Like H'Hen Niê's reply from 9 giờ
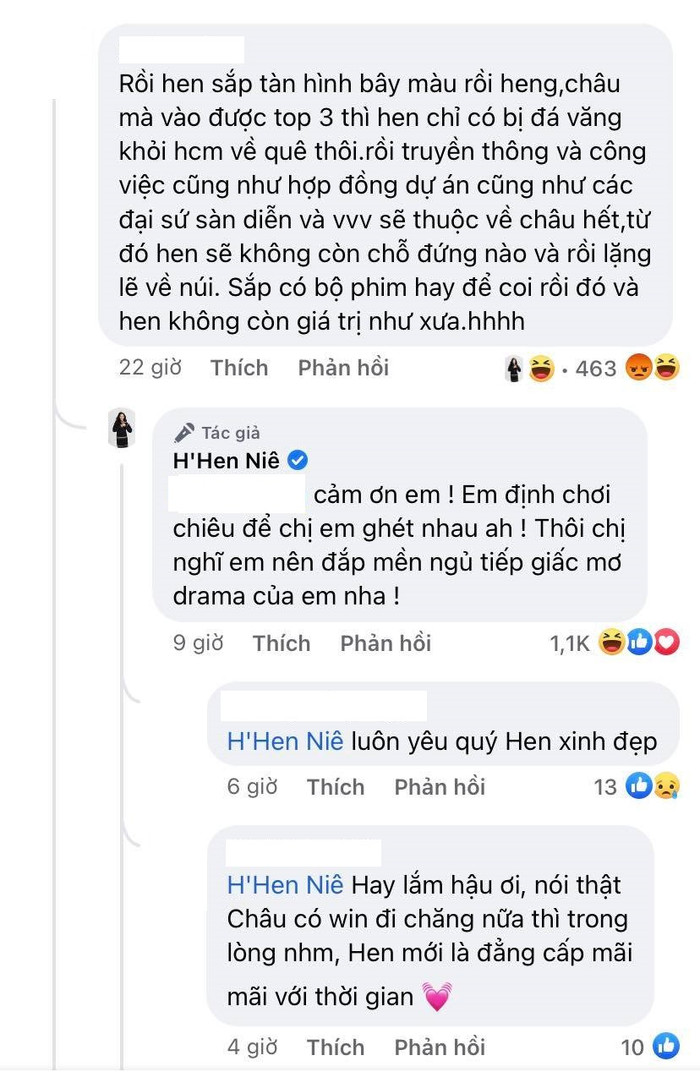 click(281, 643)
